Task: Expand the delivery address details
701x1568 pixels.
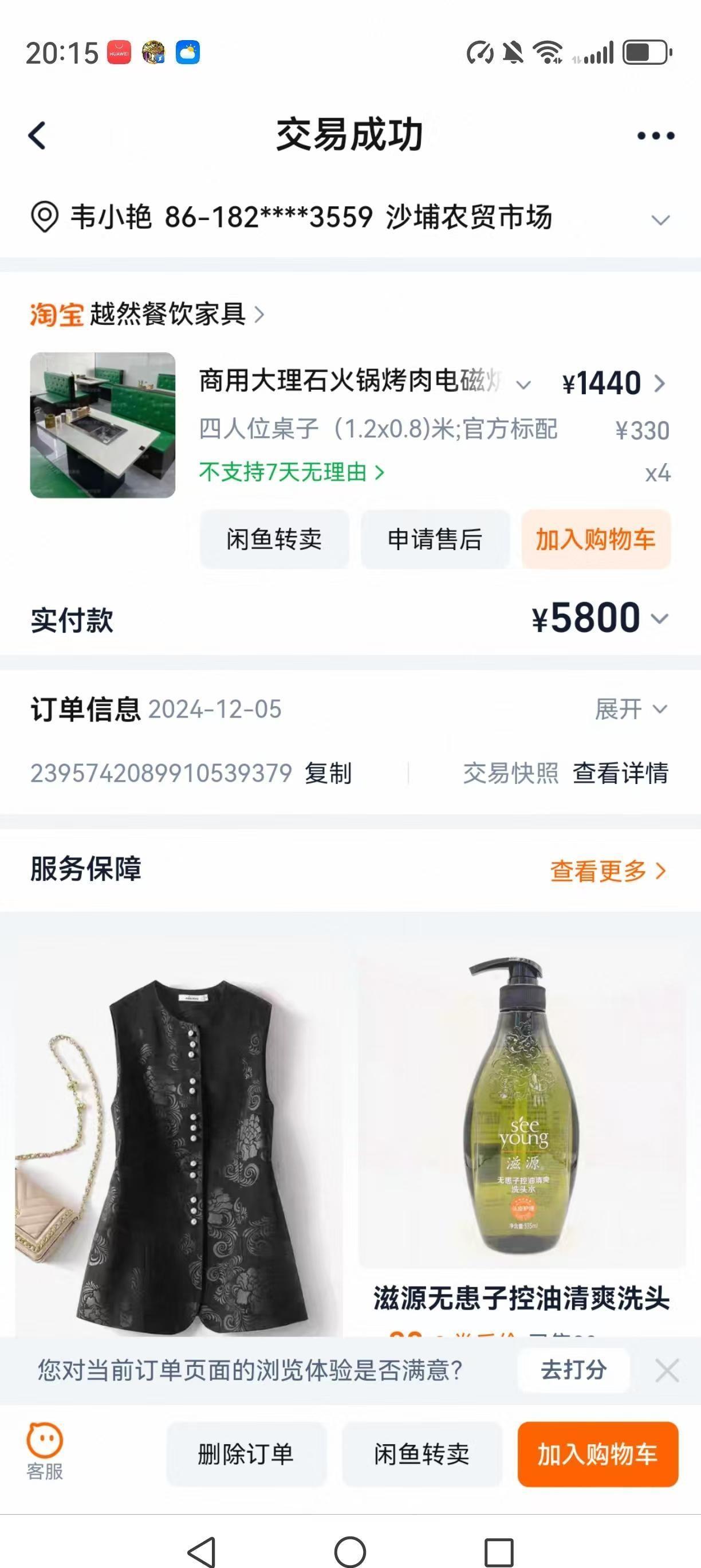Action: pyautogui.click(x=660, y=219)
